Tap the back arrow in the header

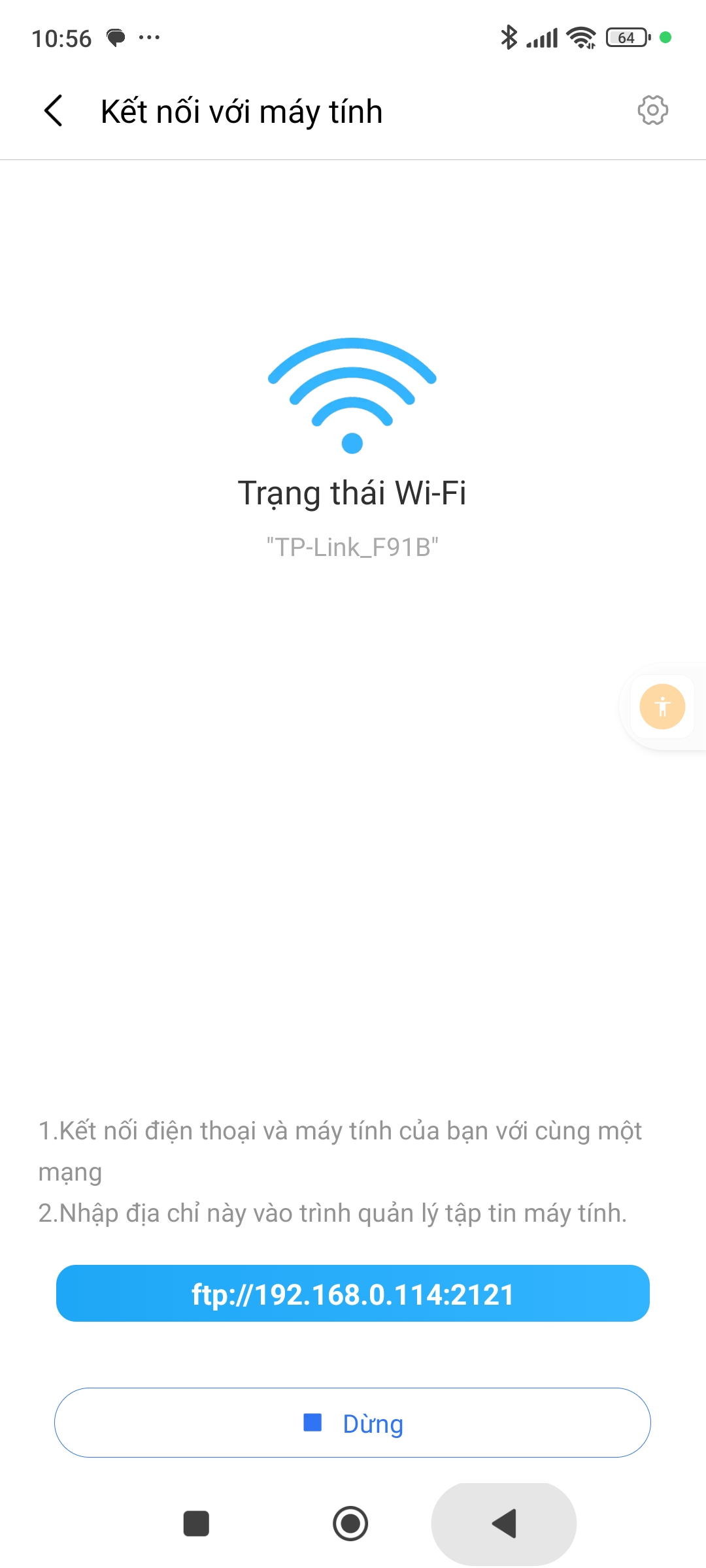point(53,110)
